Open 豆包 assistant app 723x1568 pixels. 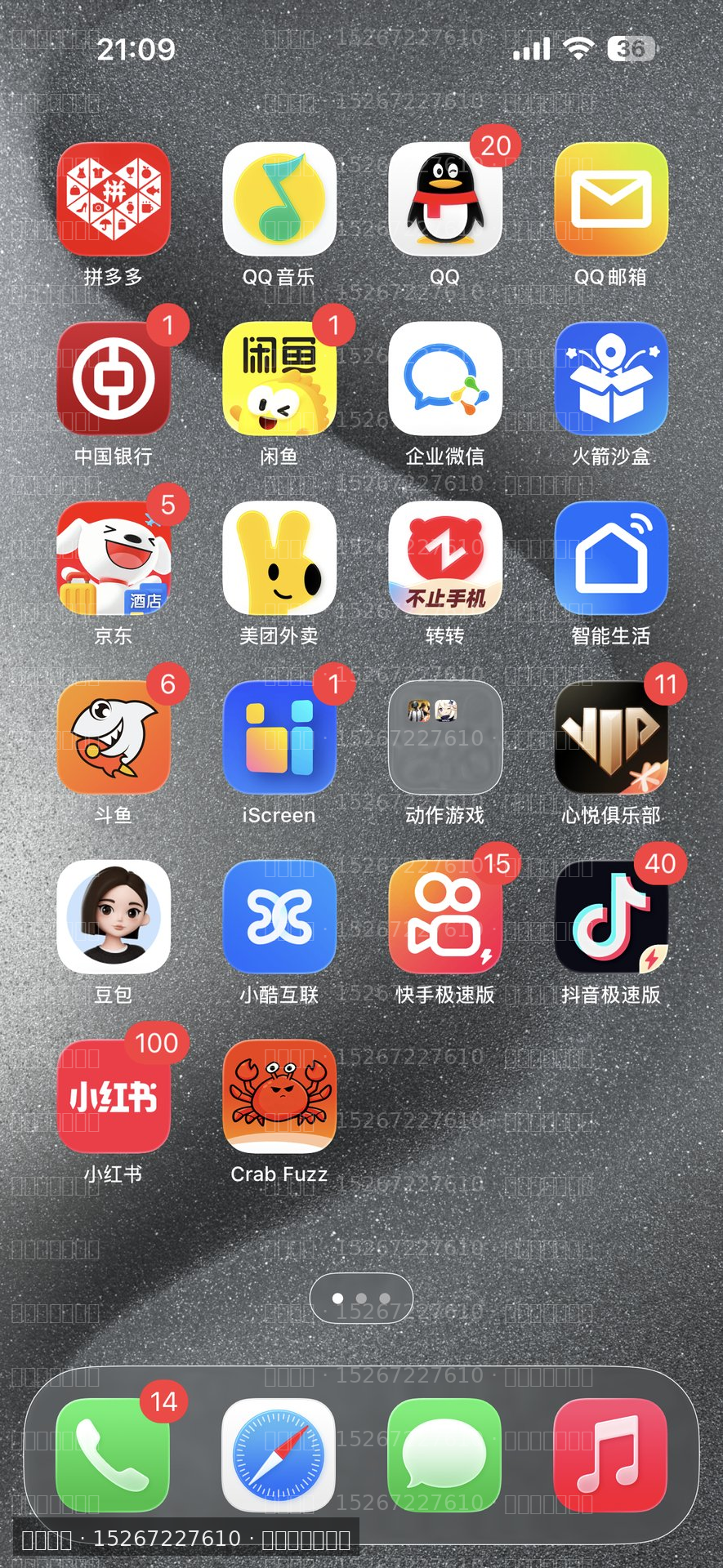coord(114,917)
